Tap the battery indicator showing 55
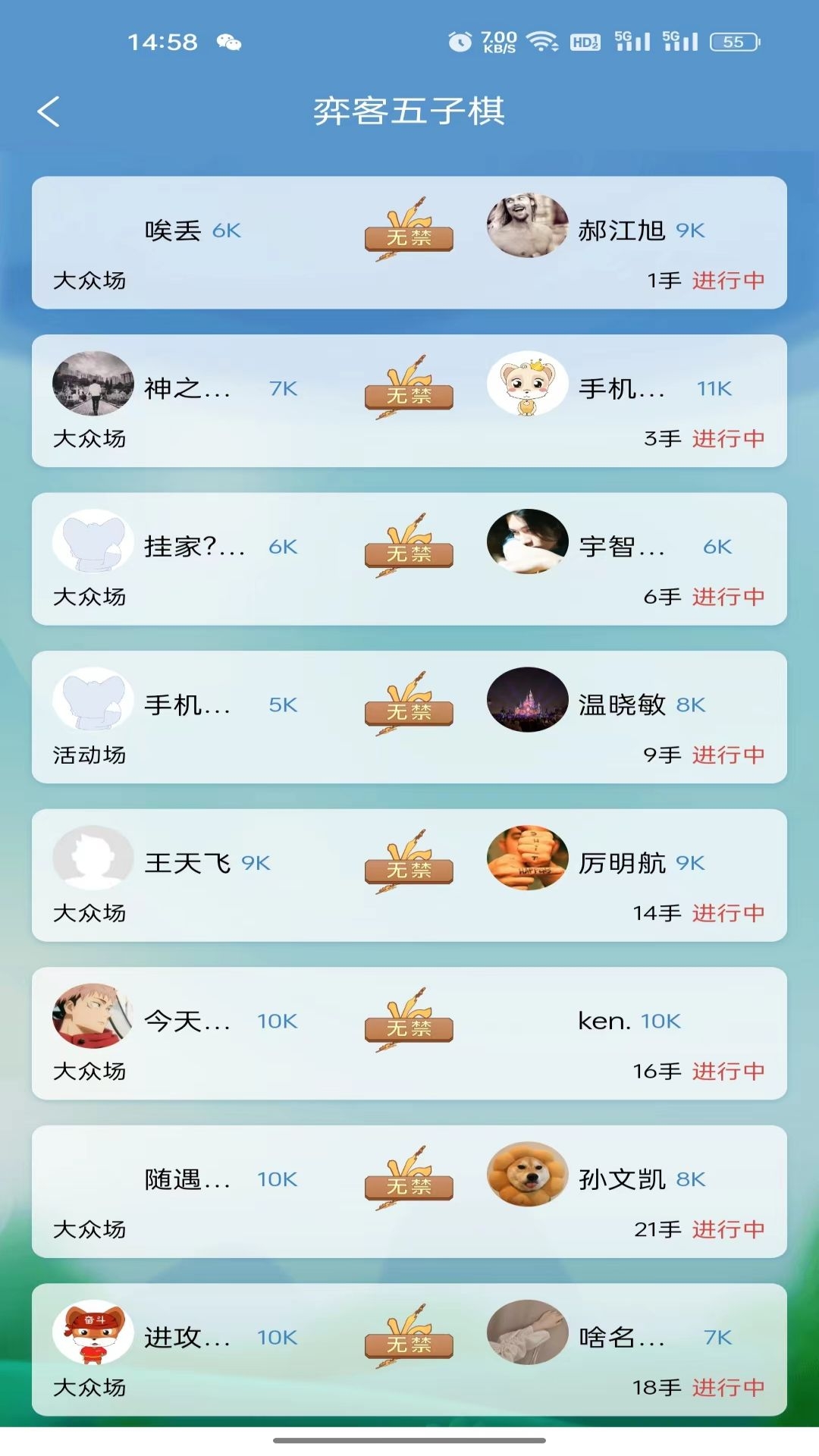This screenshot has height=1456, width=819. tap(730, 44)
